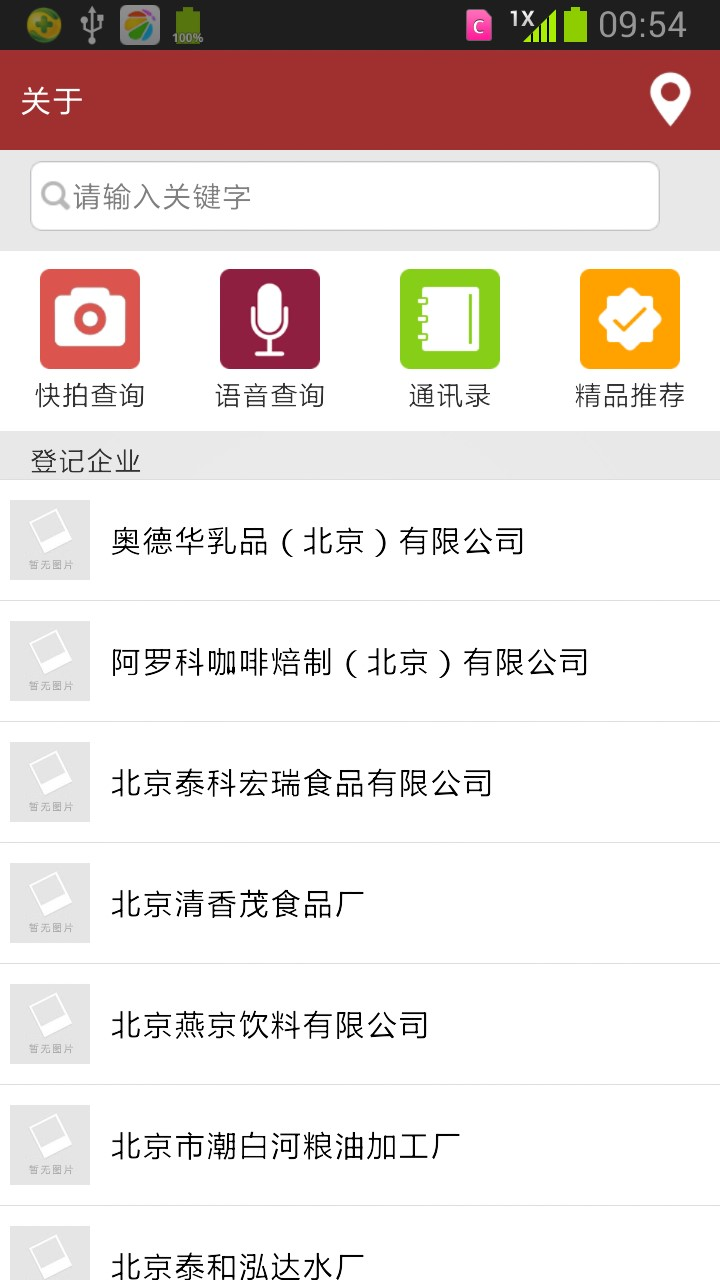View 北京清香茂食品厂
720x1280 pixels.
tap(360, 903)
